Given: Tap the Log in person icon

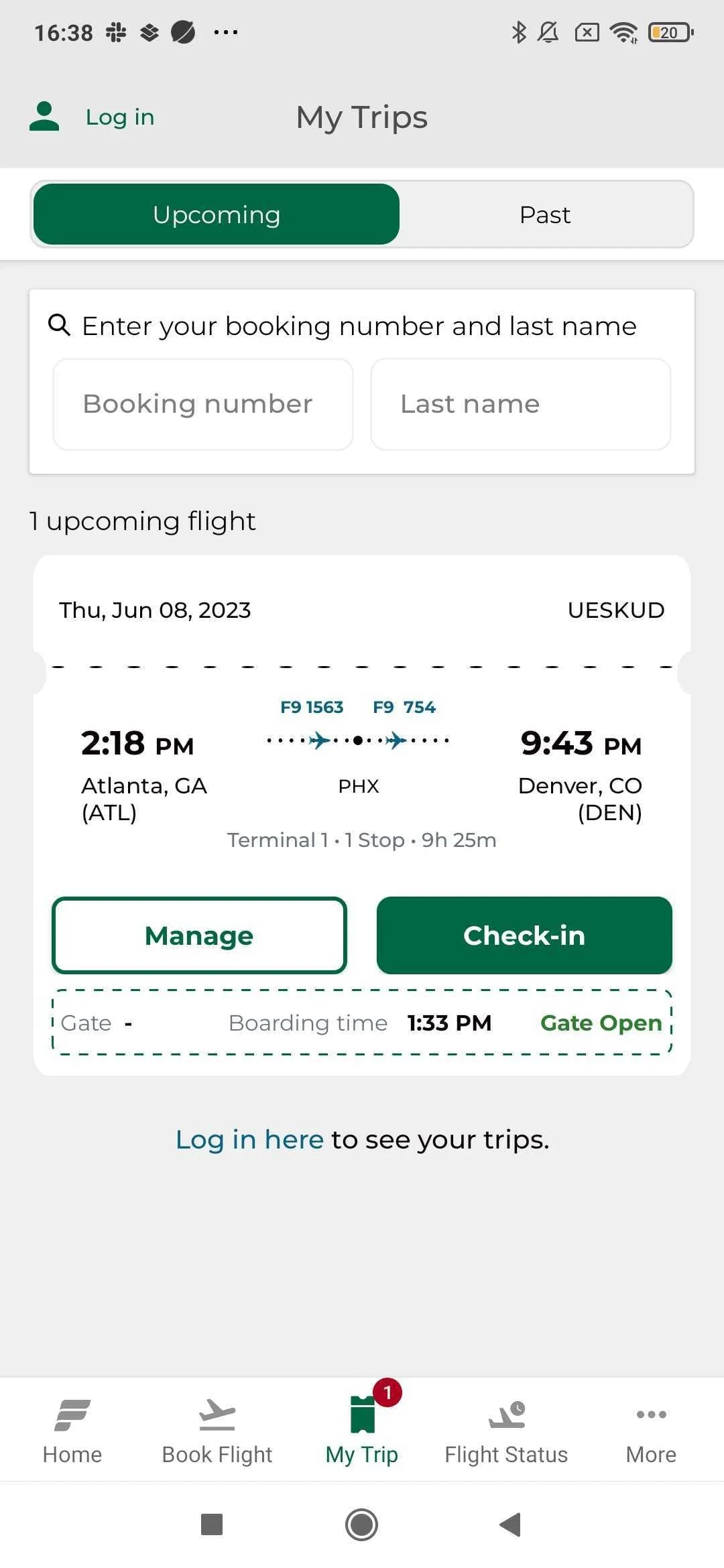Looking at the screenshot, I should (x=43, y=115).
